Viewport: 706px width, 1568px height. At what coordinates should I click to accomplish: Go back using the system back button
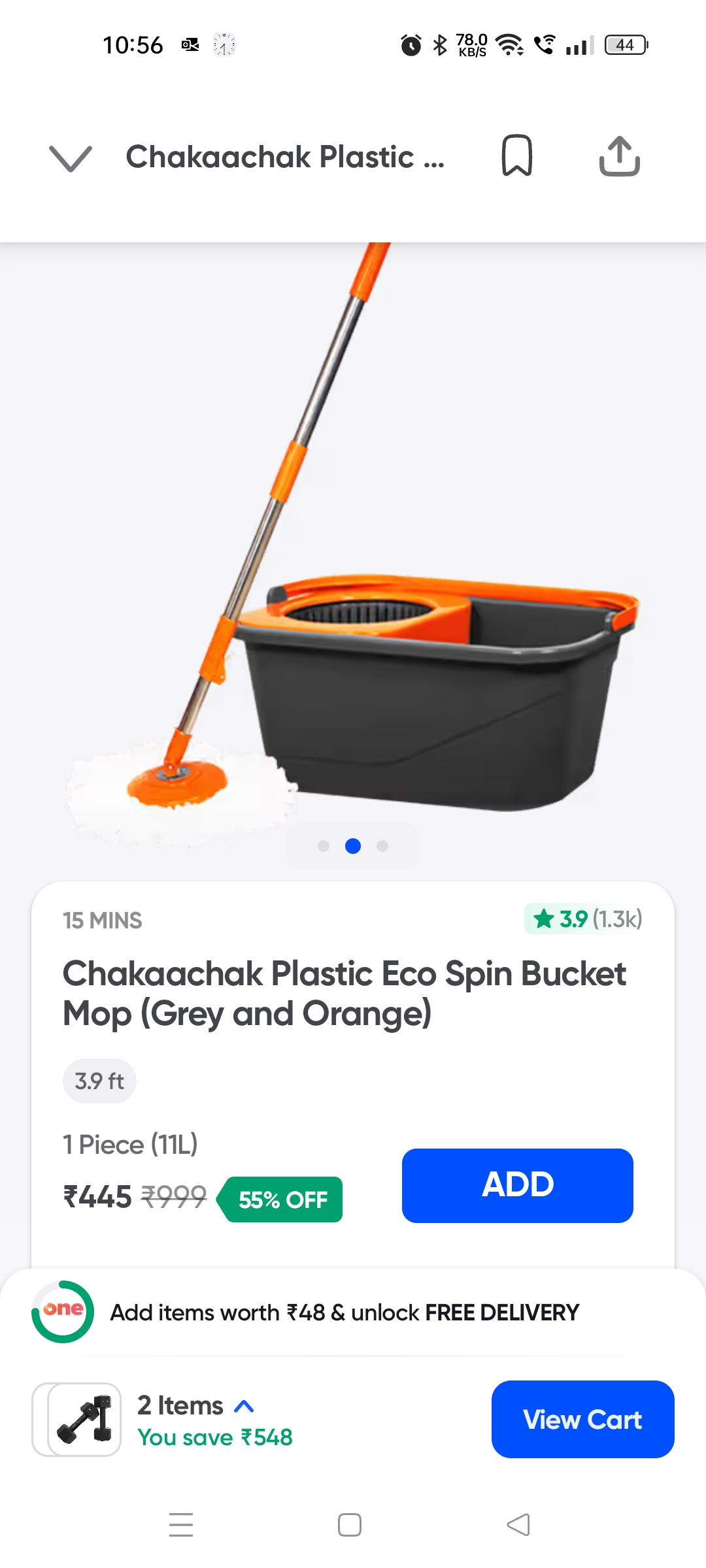point(518,1525)
